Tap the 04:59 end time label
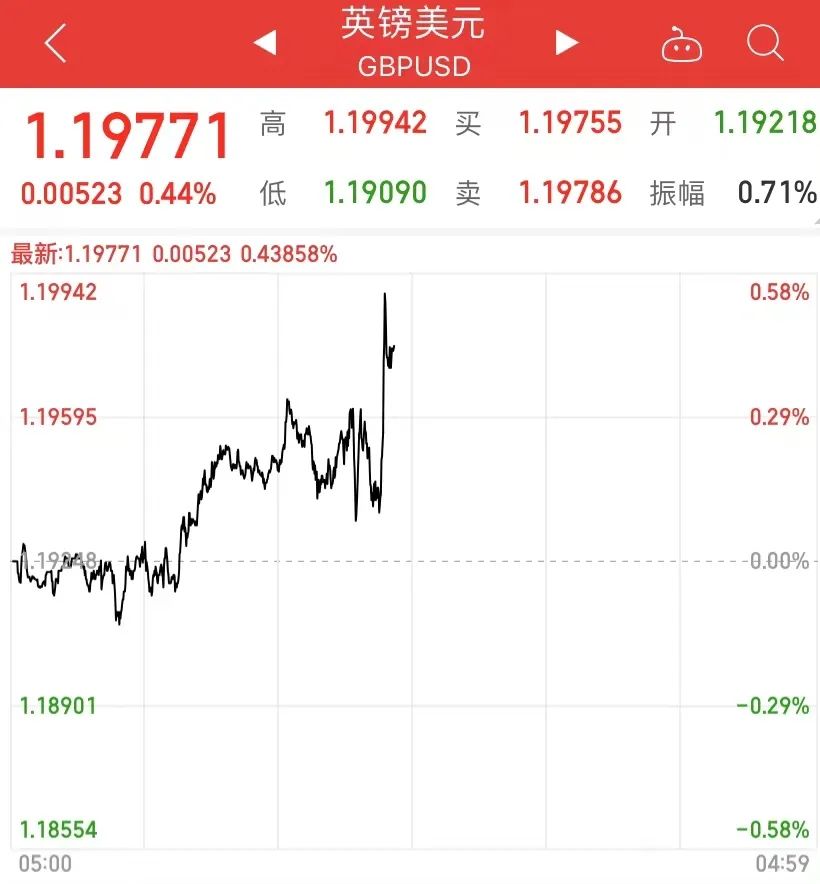820x884 pixels. click(x=781, y=862)
